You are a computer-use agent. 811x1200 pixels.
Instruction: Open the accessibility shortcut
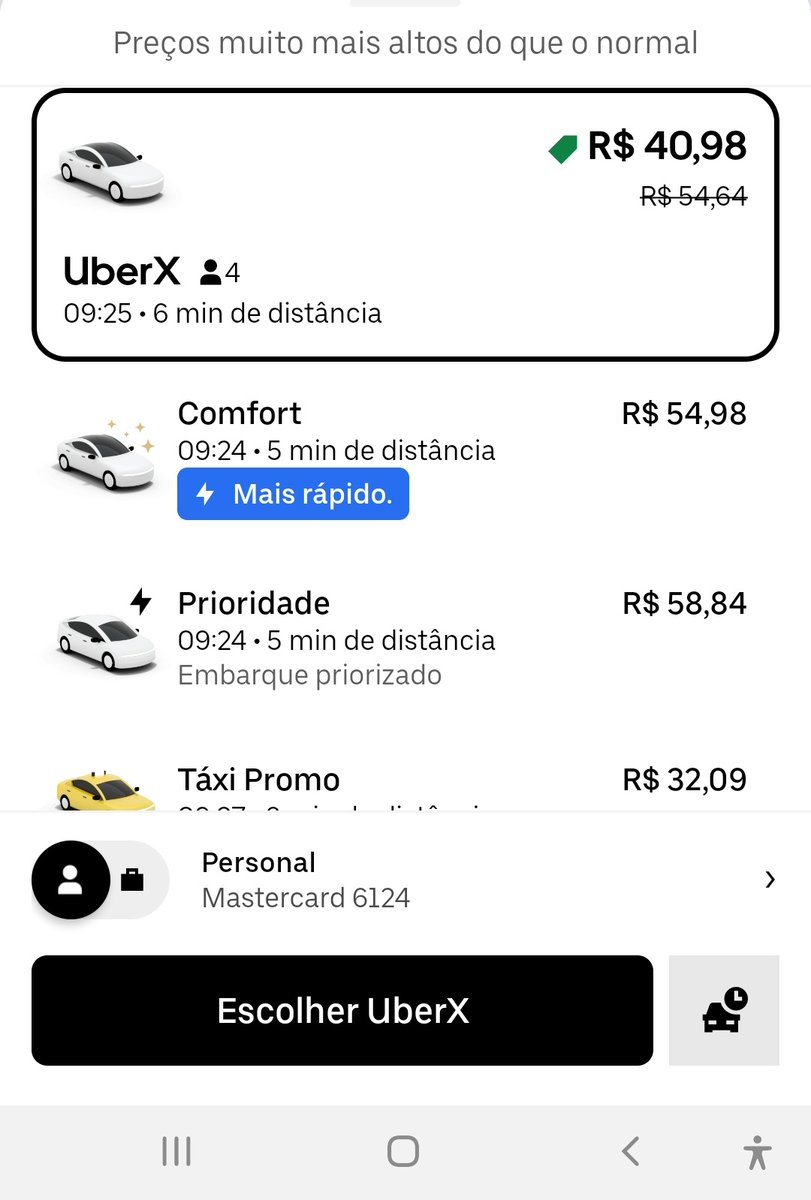point(758,1152)
